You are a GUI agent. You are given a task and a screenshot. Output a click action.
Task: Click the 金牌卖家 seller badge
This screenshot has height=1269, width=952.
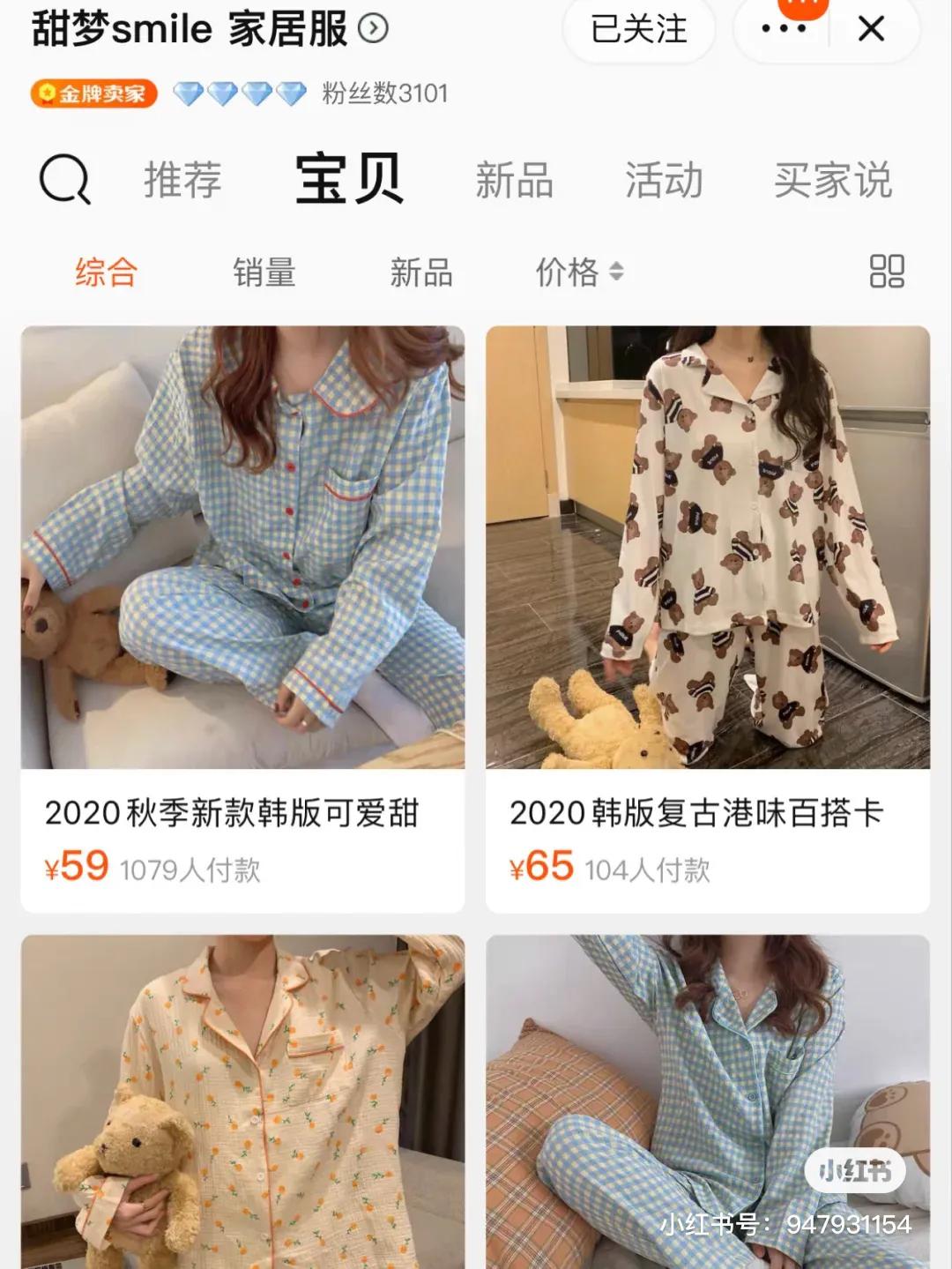[x=93, y=91]
